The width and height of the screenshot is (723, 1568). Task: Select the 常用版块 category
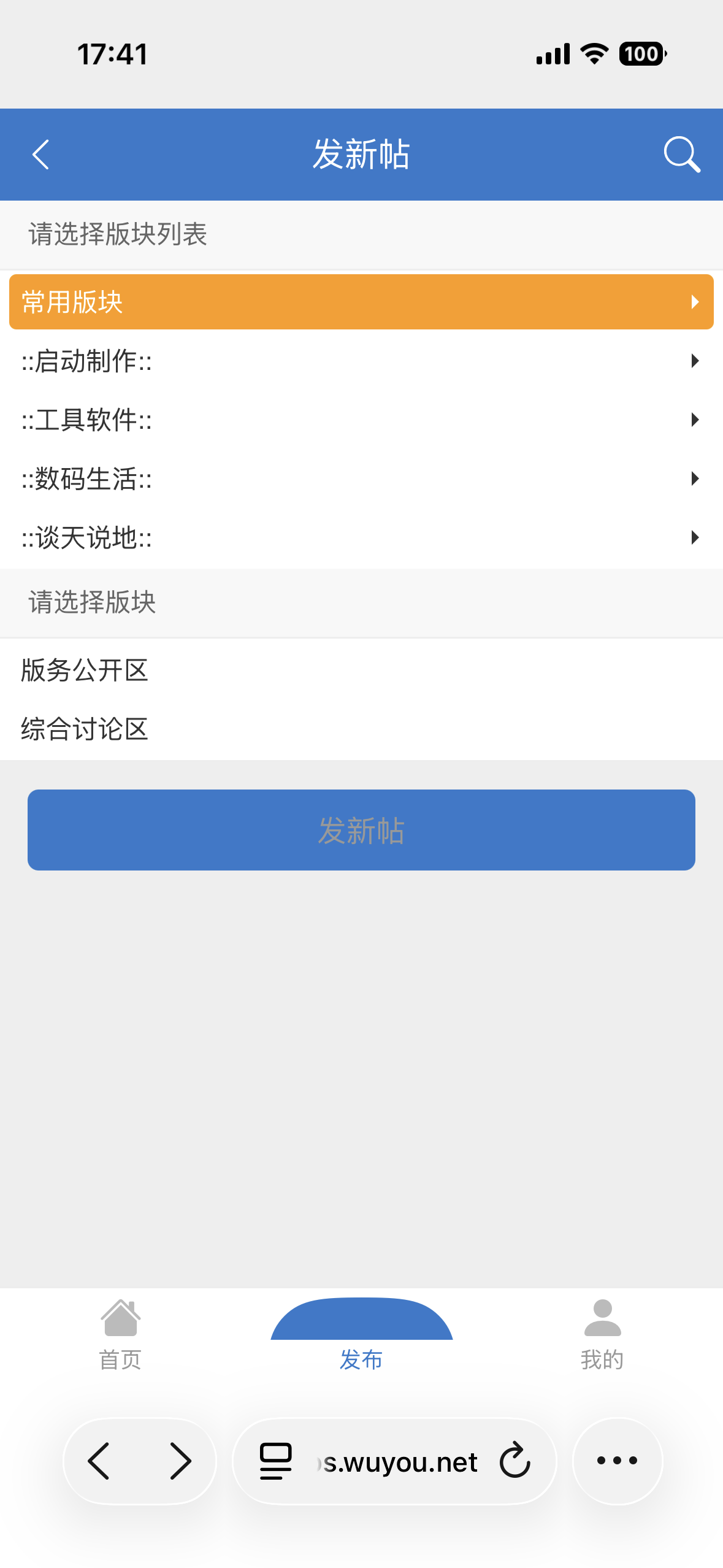coord(361,302)
